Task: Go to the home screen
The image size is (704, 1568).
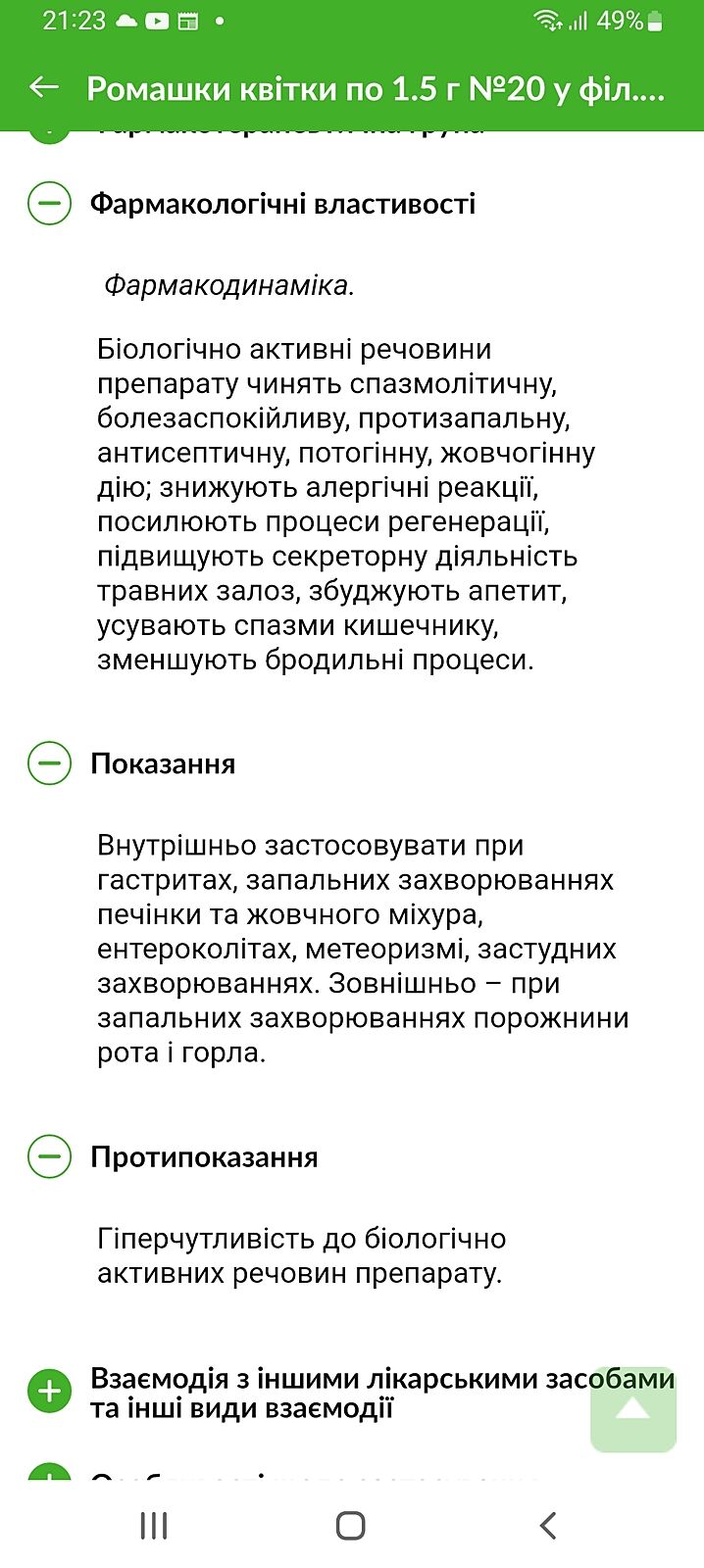Action: [351, 1525]
